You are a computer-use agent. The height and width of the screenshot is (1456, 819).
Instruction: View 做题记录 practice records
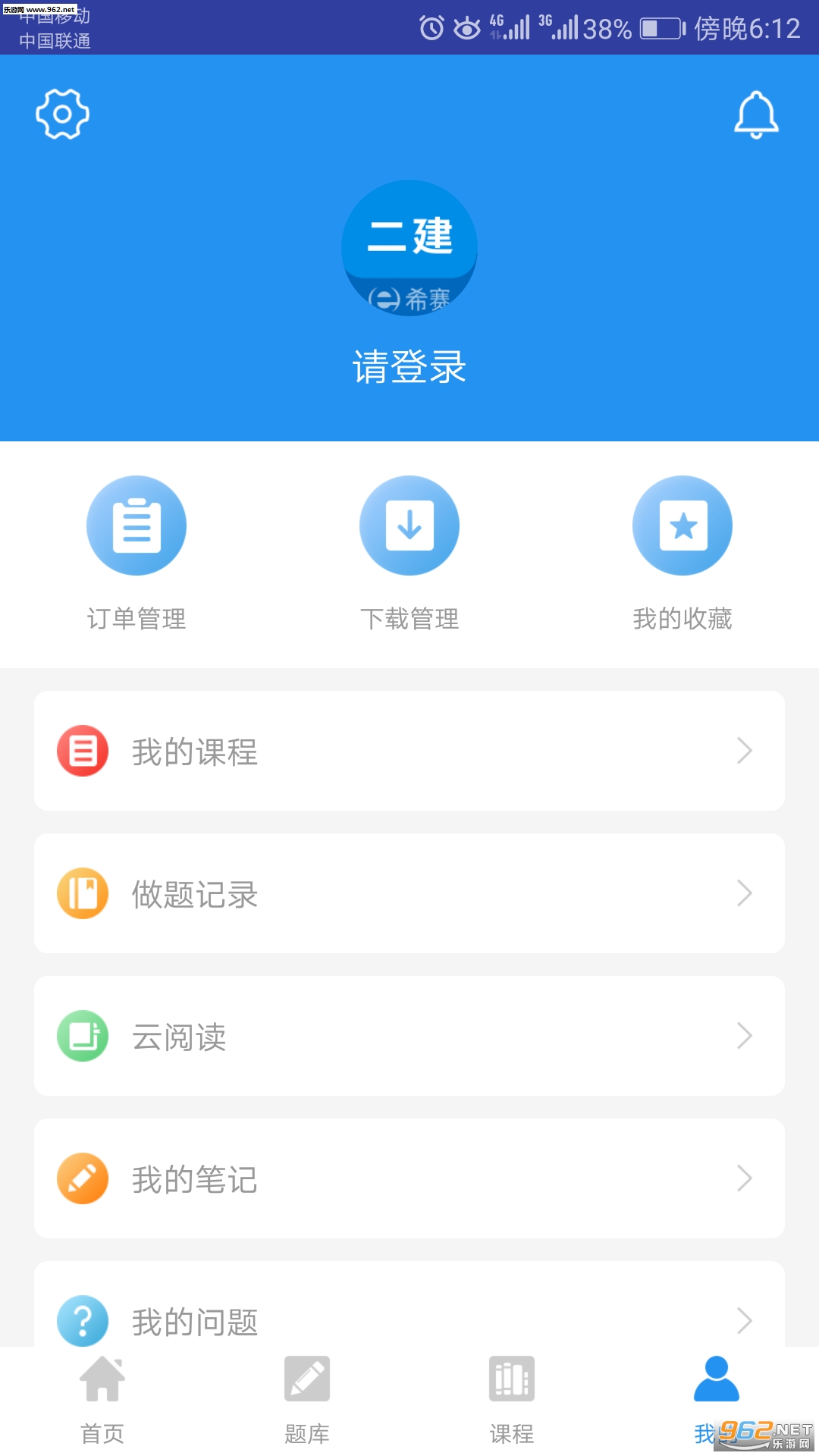click(409, 893)
